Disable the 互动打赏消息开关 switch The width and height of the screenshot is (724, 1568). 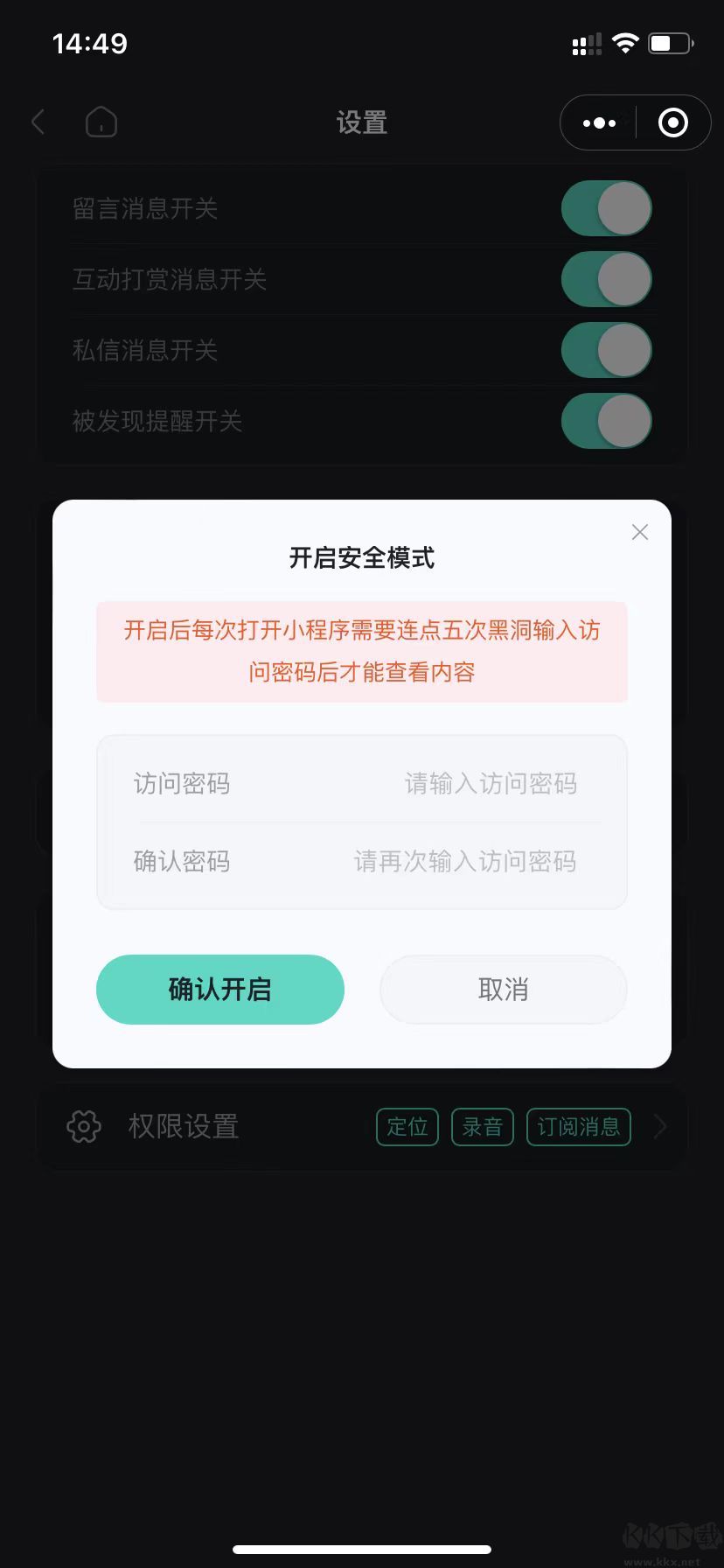606,279
